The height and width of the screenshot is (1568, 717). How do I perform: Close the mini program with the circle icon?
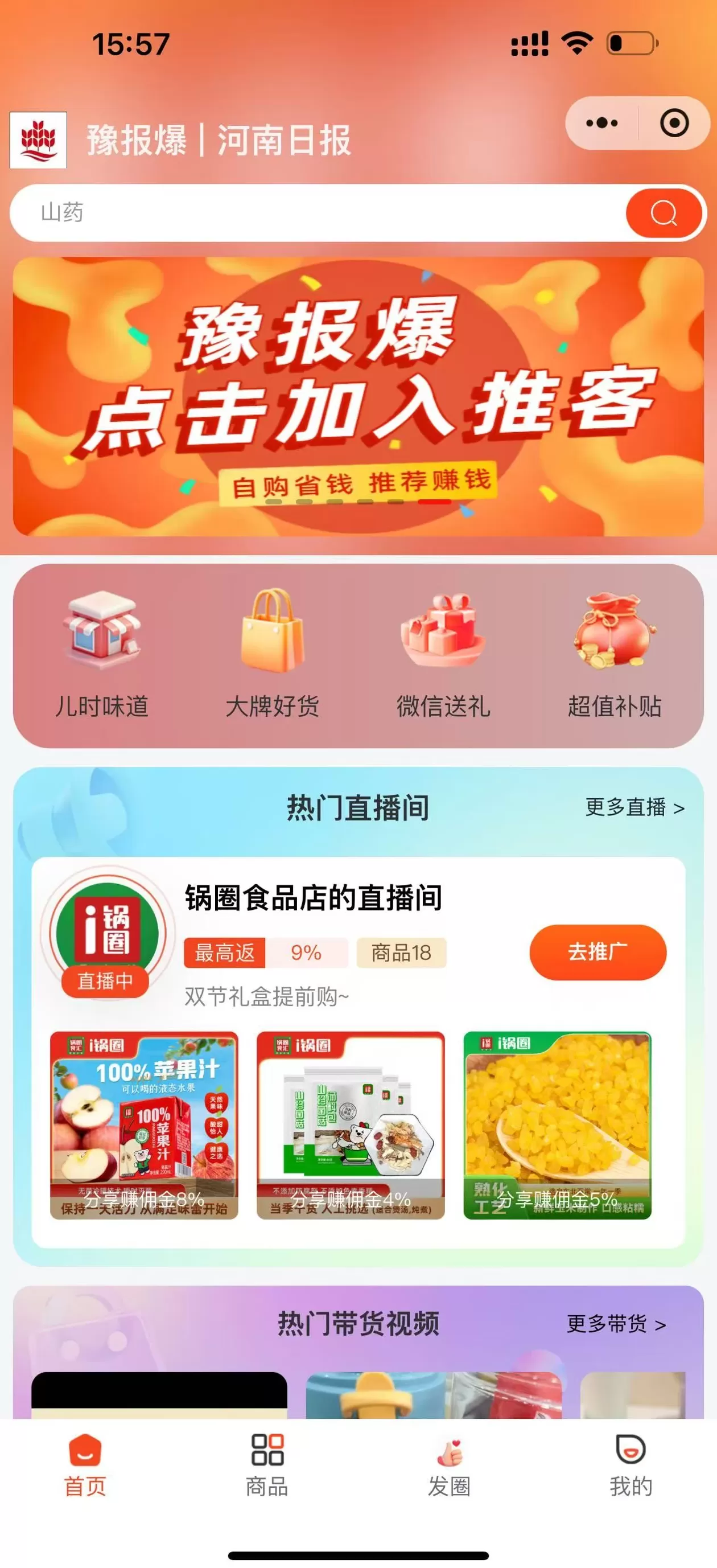(x=674, y=123)
